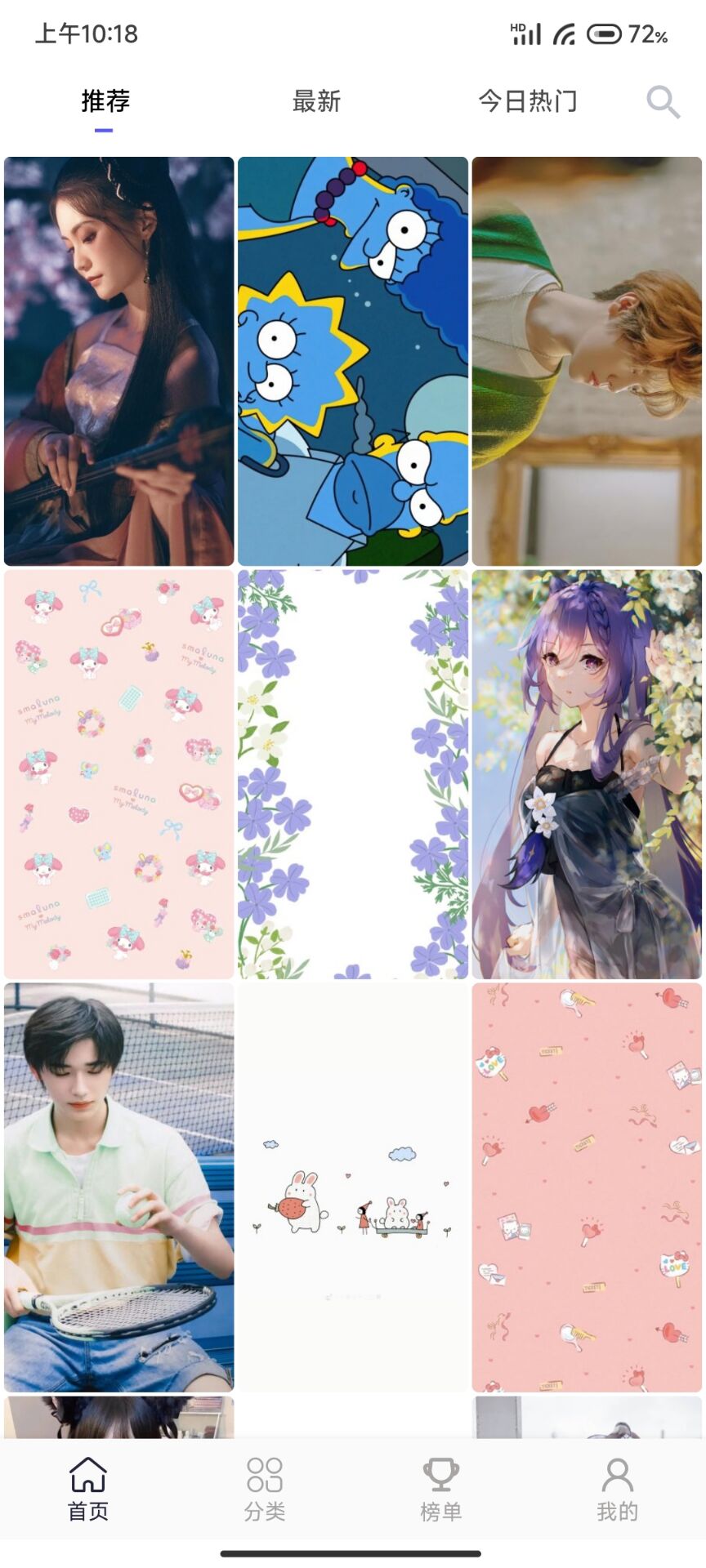Open the search magnifier icon
This screenshot has height=1568, width=706.
(663, 102)
